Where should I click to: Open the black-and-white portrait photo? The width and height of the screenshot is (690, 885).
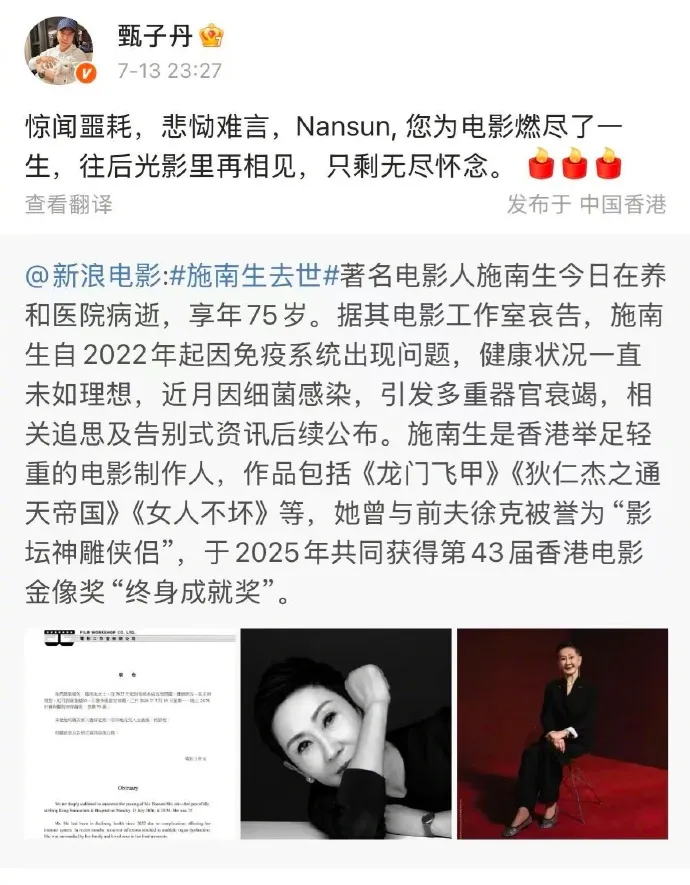coord(346,734)
